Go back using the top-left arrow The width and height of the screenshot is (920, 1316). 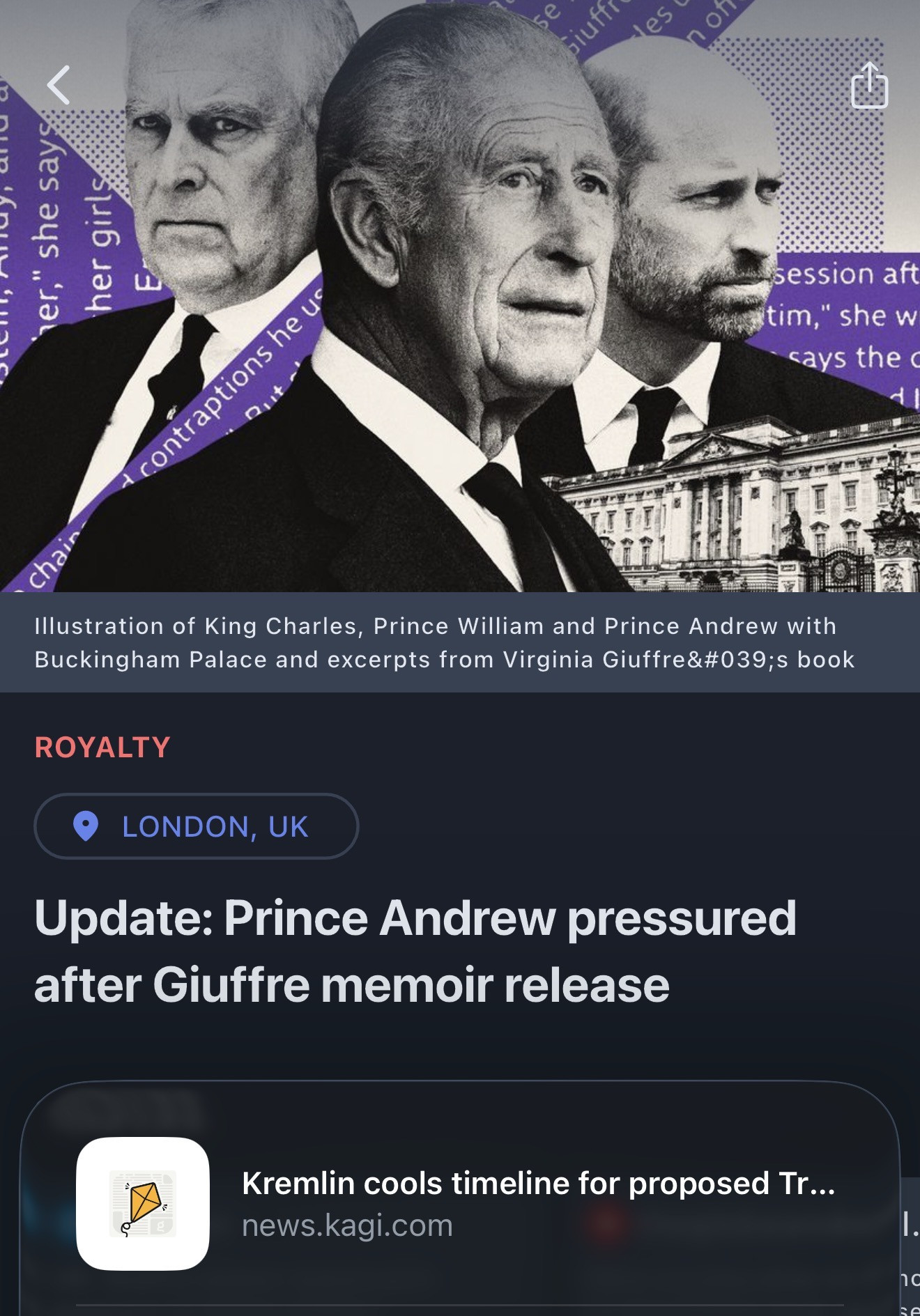59,85
